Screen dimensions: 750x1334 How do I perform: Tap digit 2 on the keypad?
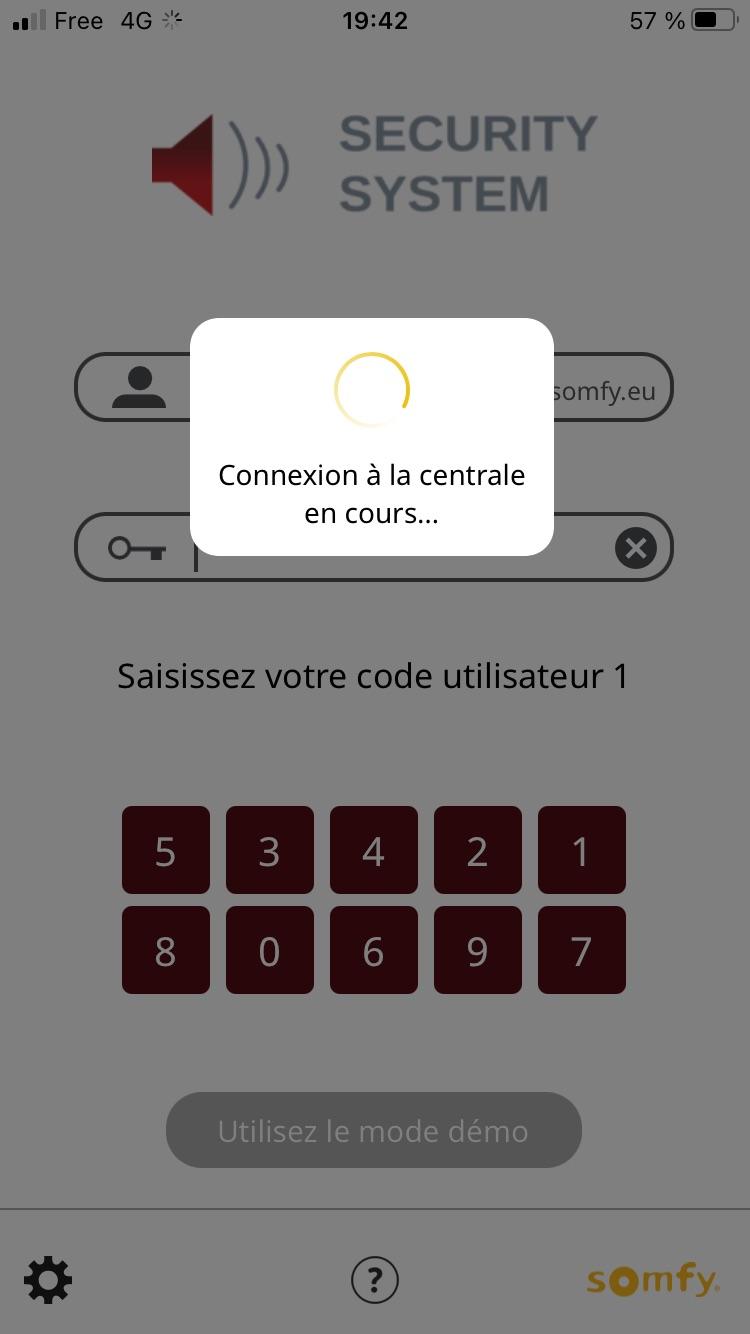[x=478, y=850]
